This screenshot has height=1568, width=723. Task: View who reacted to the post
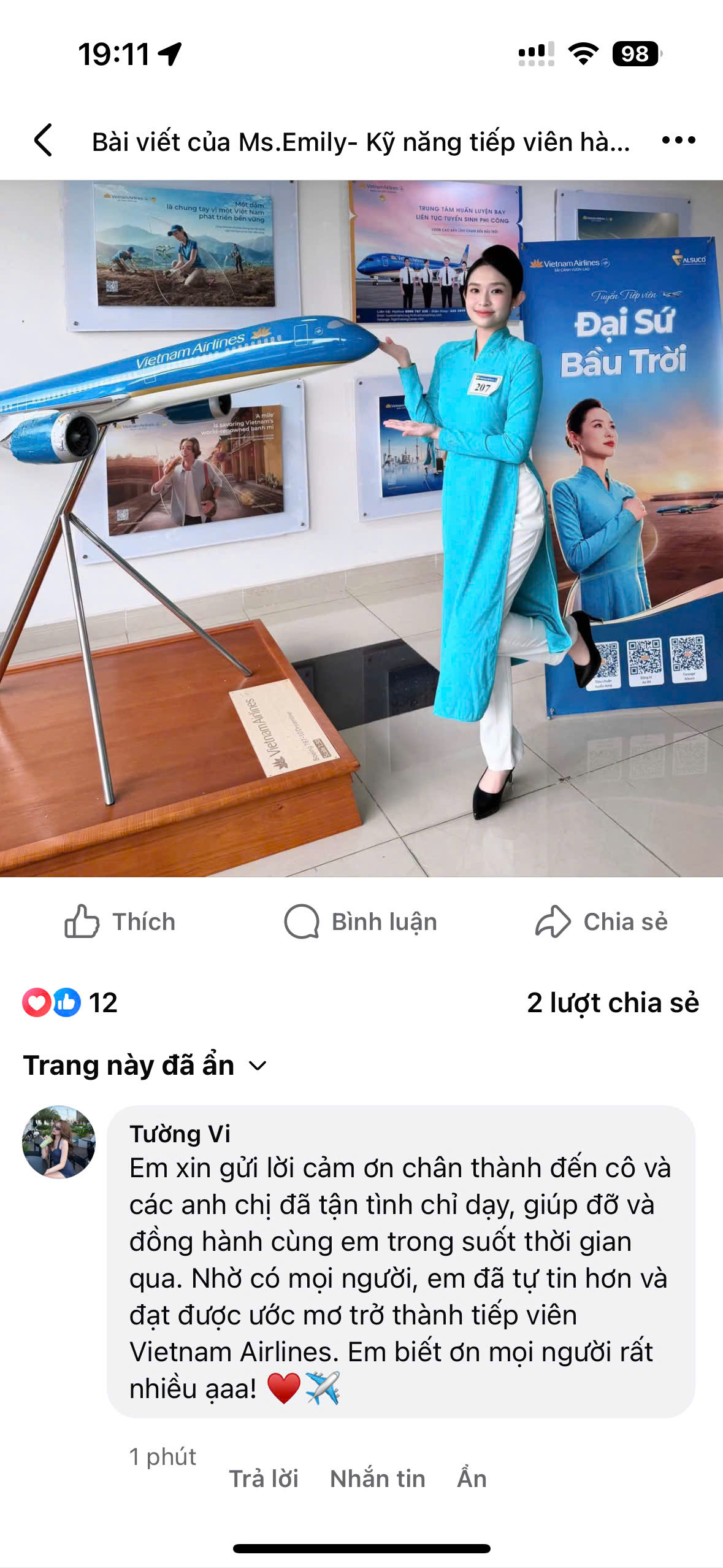pos(70,1003)
